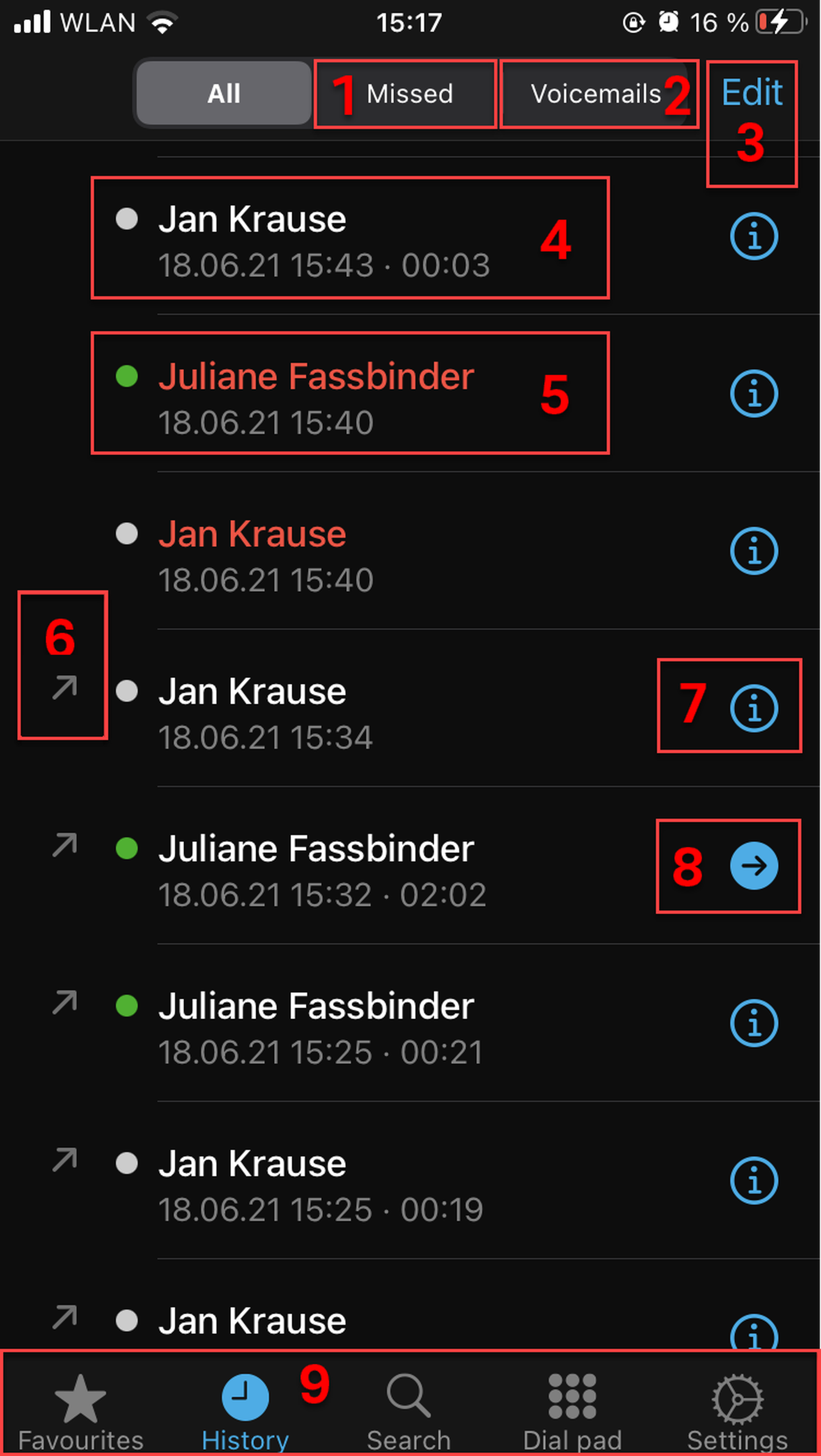Select the All calls segment
Viewport: 821px width, 1456px height.
tap(224, 93)
